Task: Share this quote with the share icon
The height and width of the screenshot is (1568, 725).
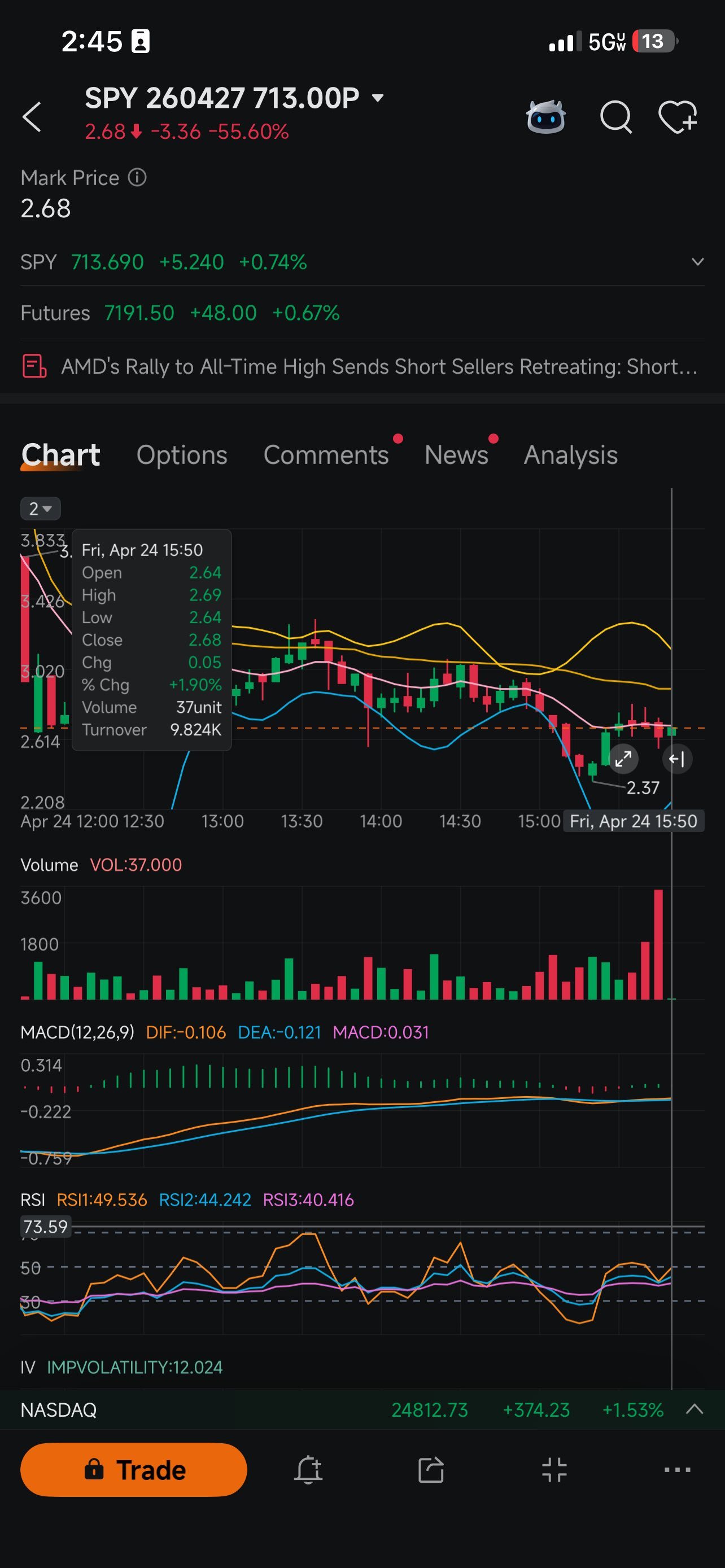Action: (431, 1469)
